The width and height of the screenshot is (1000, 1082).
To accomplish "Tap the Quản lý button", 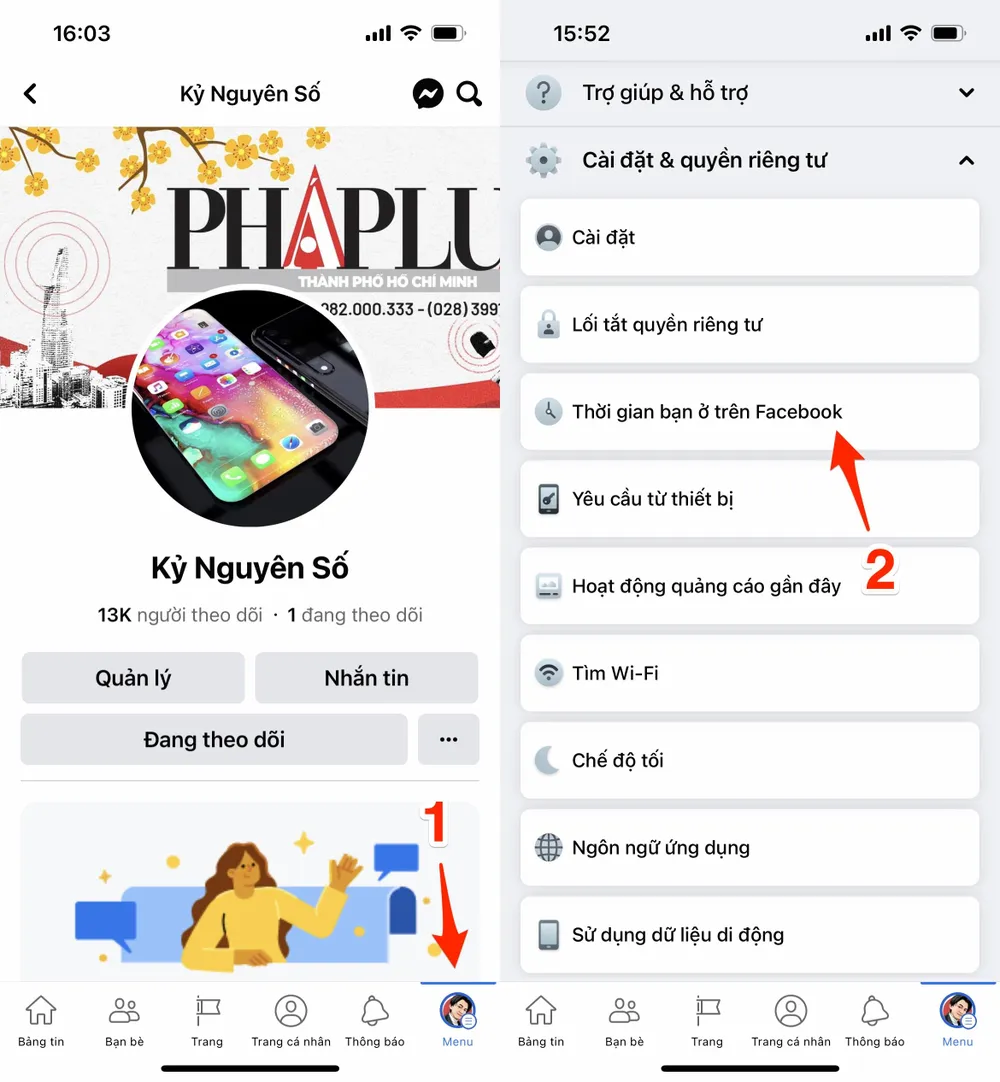I will pos(133,678).
